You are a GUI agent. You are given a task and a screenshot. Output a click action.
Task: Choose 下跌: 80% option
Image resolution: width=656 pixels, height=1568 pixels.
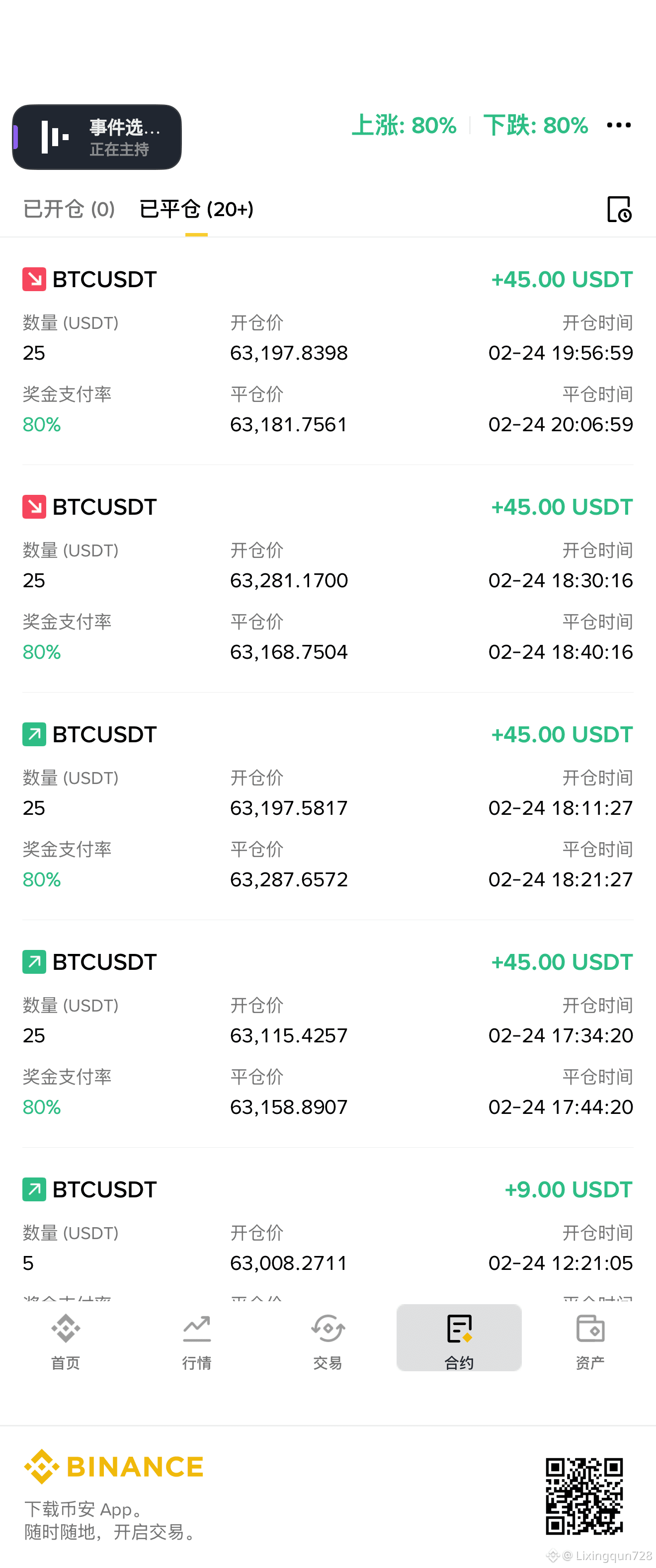[535, 125]
